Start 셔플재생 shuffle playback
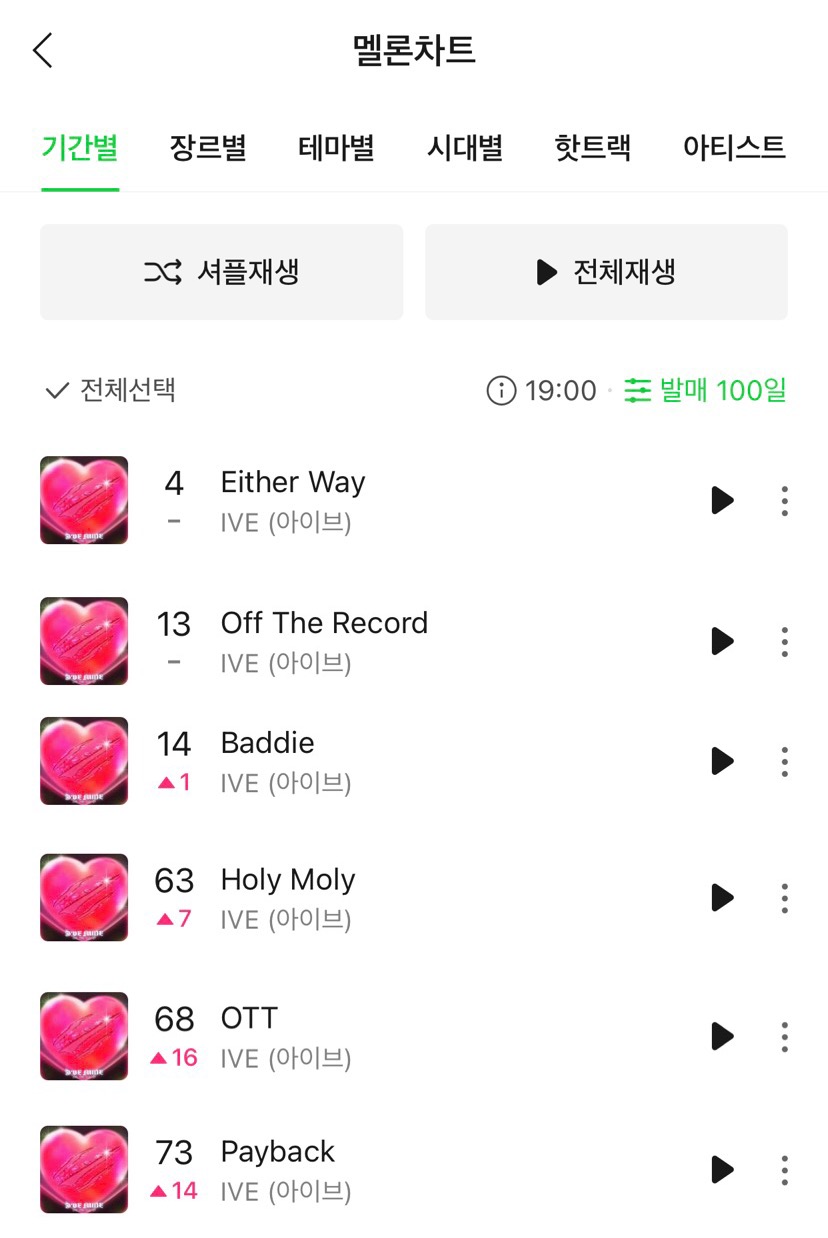The width and height of the screenshot is (828, 1238). point(221,272)
